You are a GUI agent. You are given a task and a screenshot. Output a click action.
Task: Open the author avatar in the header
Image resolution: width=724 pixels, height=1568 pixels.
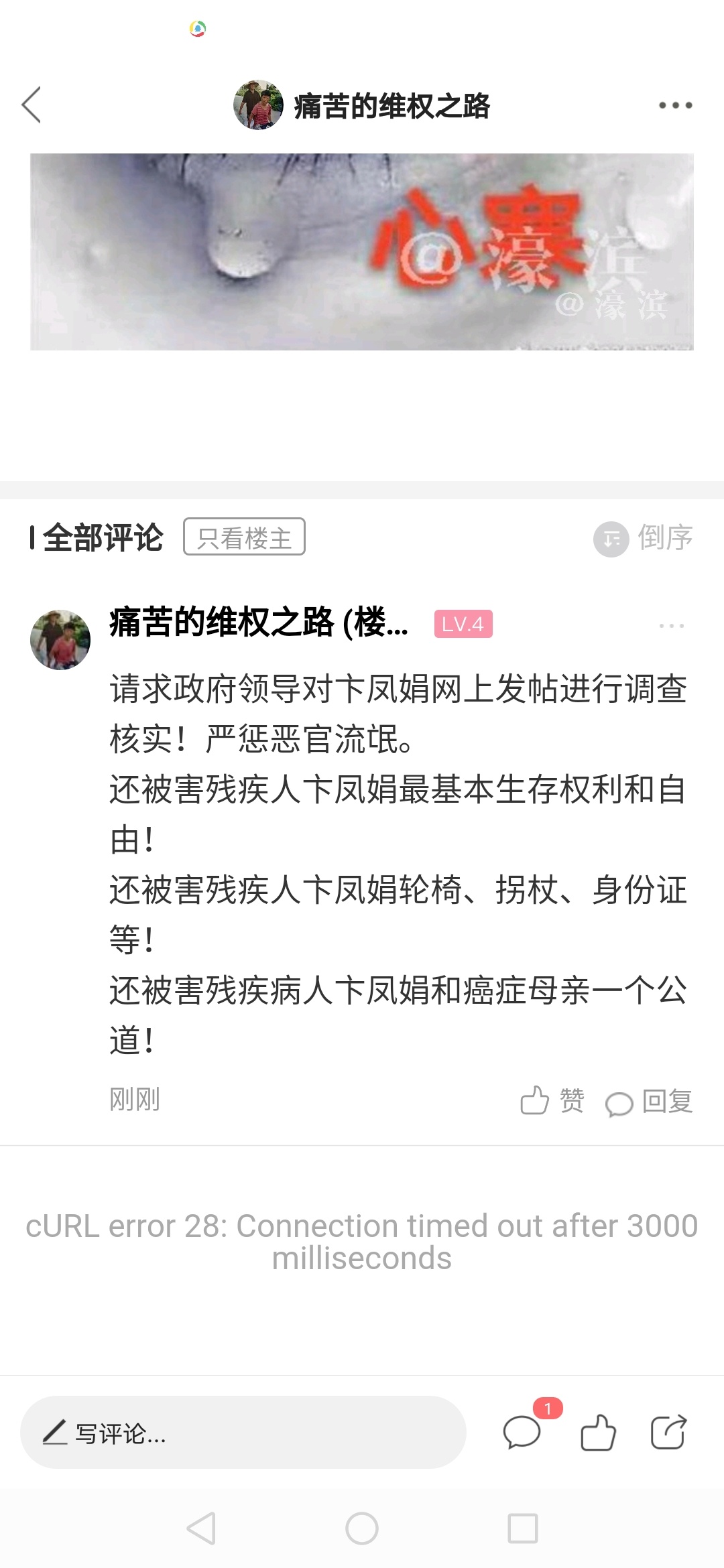tap(258, 105)
